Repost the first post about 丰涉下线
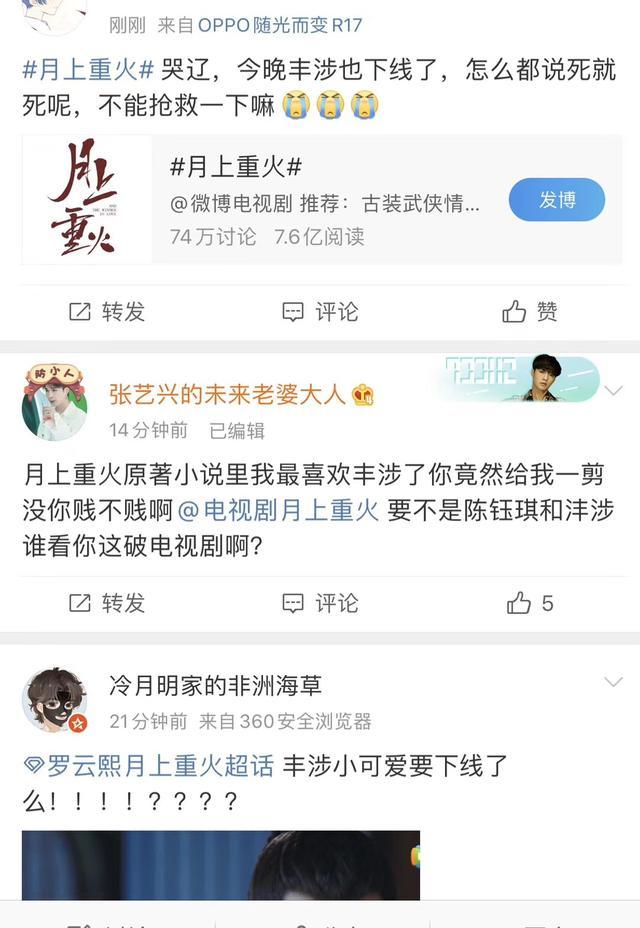 point(107,312)
